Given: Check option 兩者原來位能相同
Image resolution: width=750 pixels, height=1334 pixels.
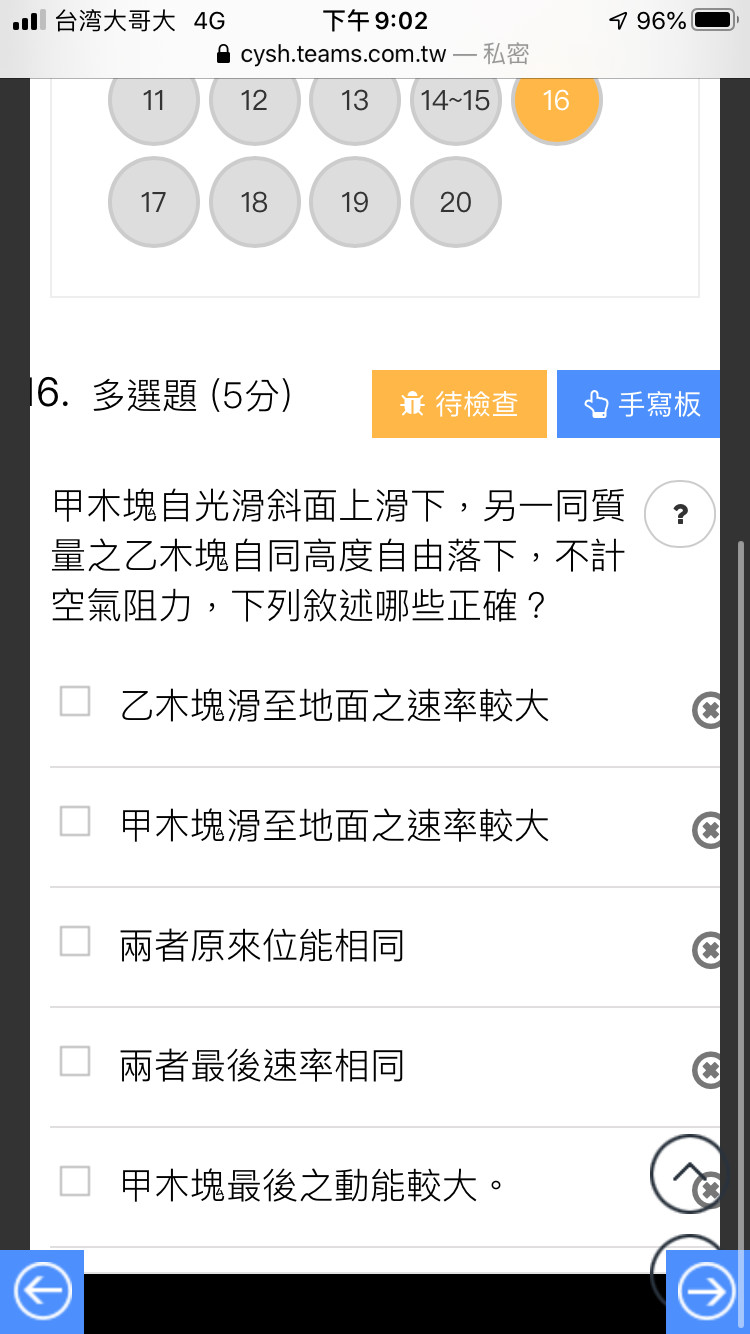Looking at the screenshot, I should (x=75, y=941).
